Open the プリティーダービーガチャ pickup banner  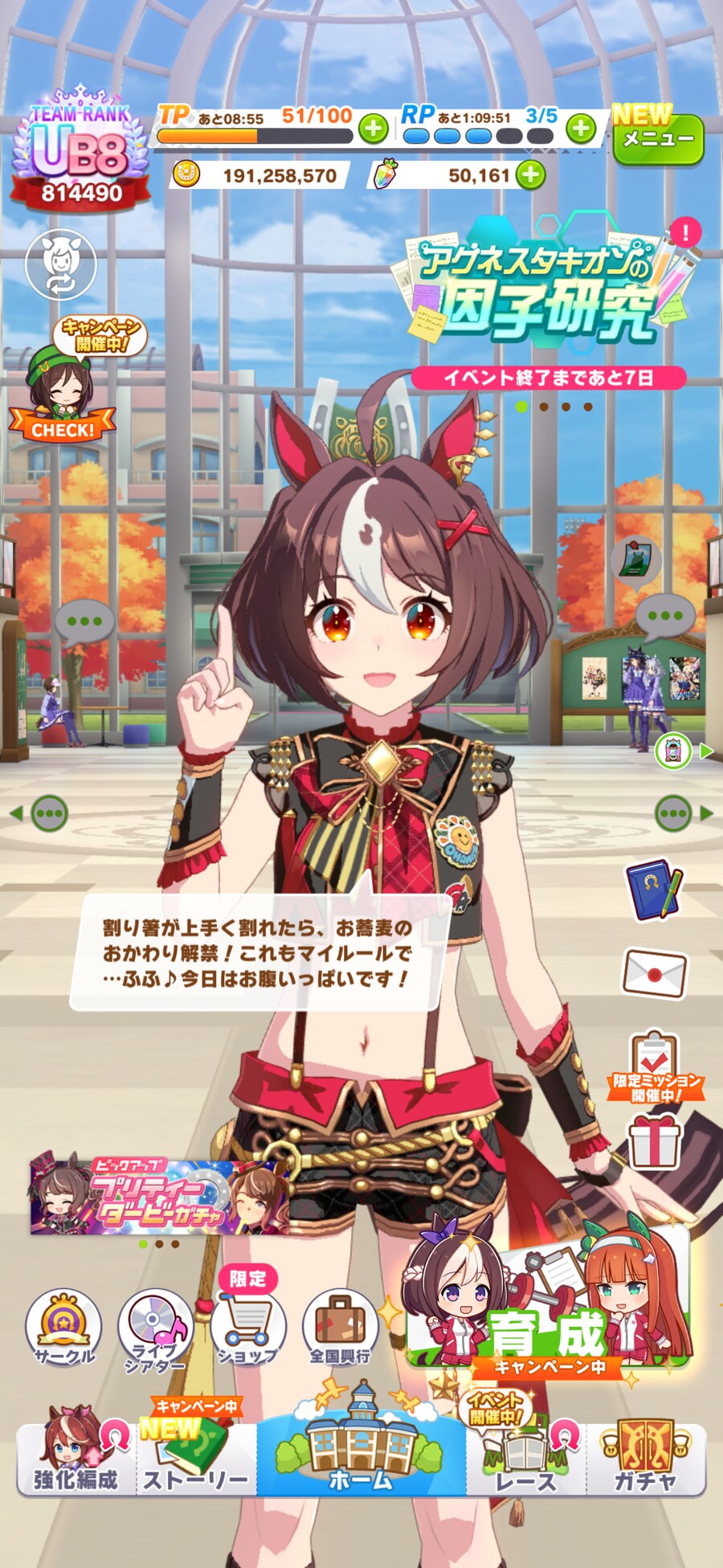coord(159,1196)
